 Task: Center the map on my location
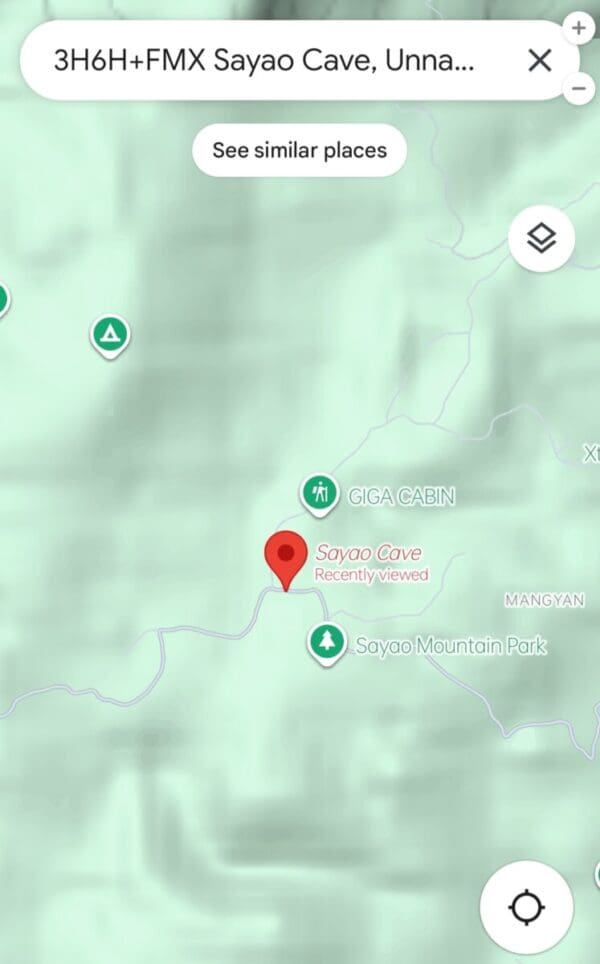526,908
